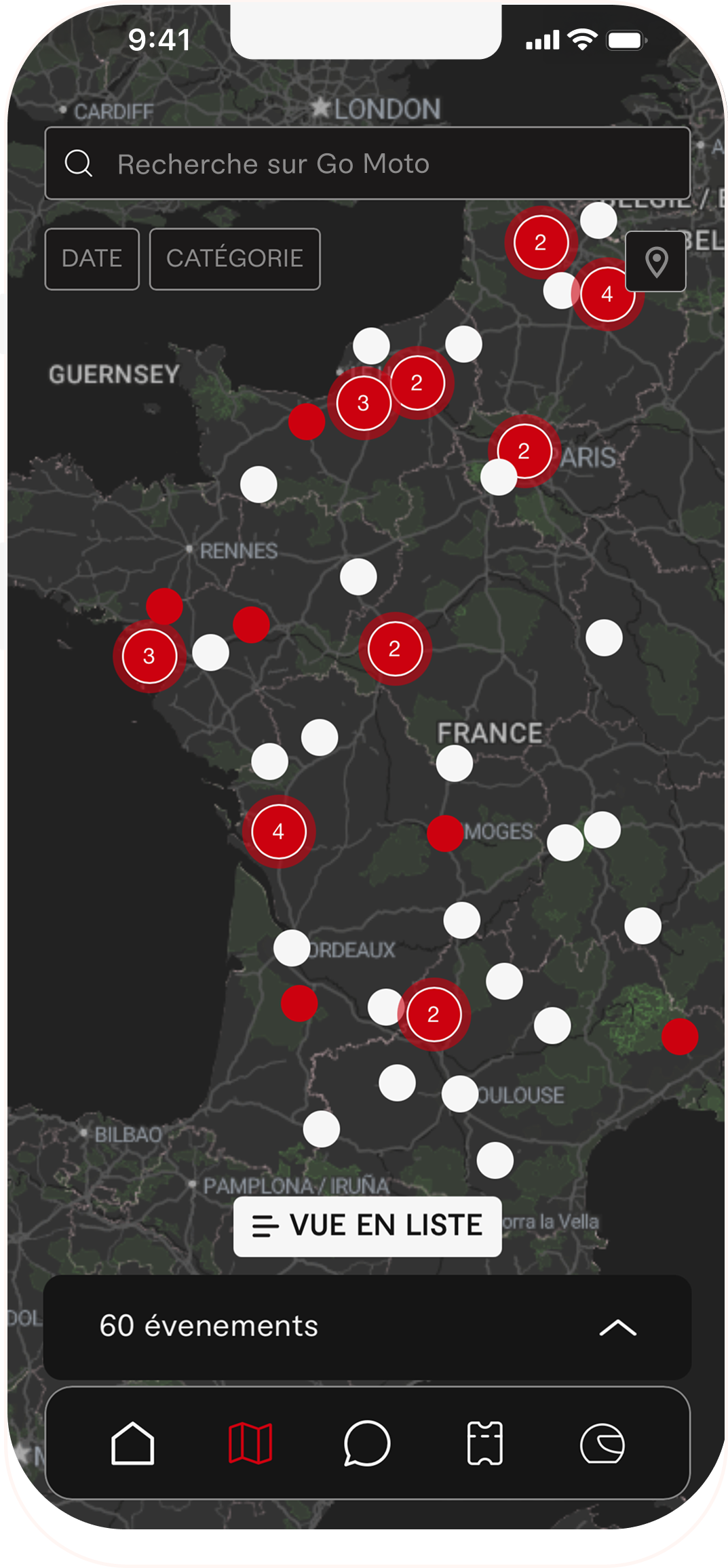This screenshot has height=1568, width=728.
Task: Open the Go Moto search field
Action: 366,163
